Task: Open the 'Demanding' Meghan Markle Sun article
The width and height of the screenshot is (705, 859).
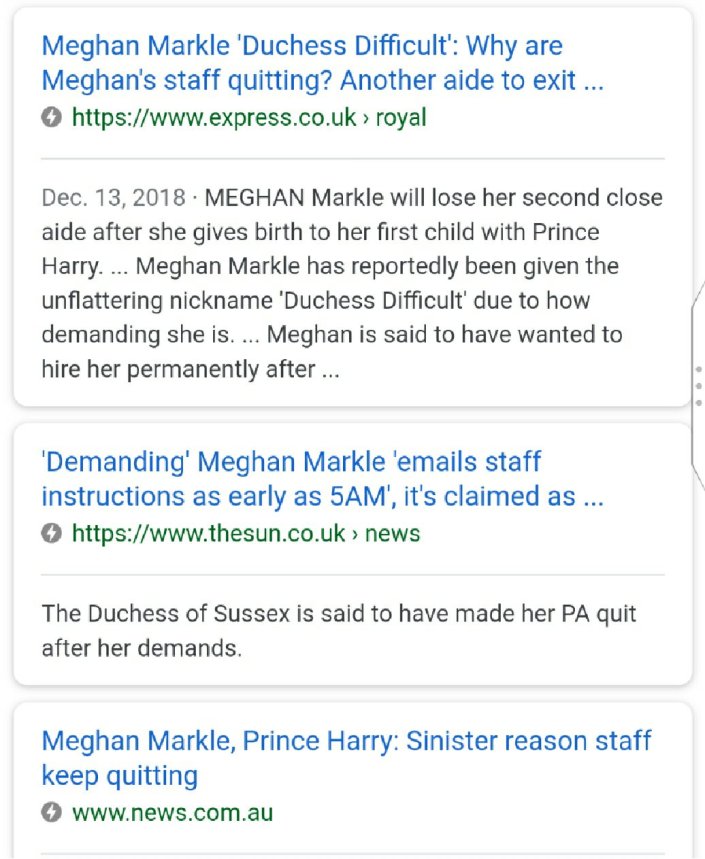Action: pyautogui.click(x=322, y=479)
